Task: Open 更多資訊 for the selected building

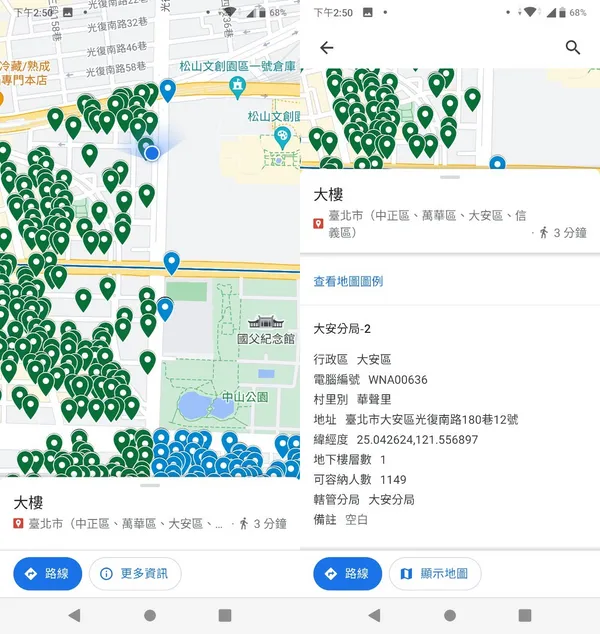Action: click(135, 574)
